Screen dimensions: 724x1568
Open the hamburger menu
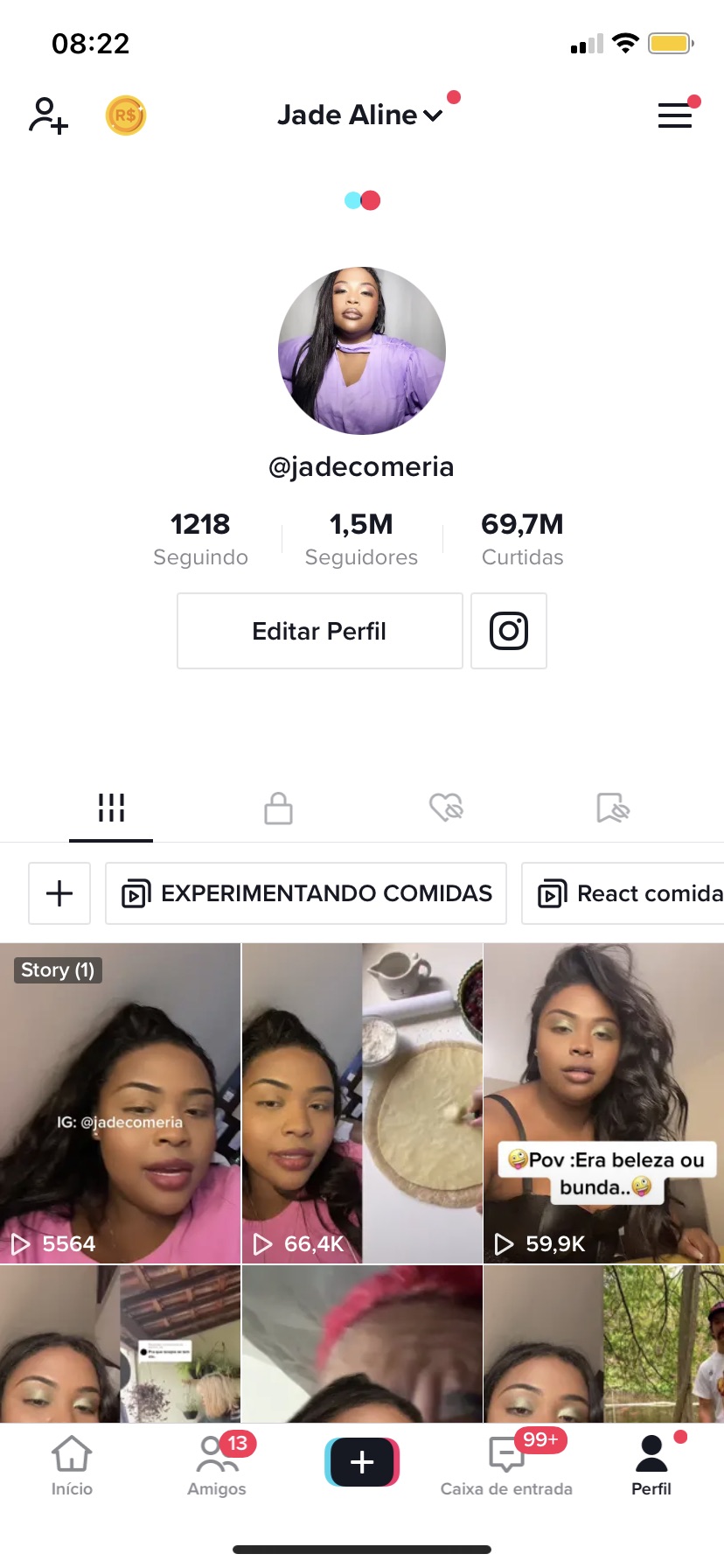pos(675,115)
